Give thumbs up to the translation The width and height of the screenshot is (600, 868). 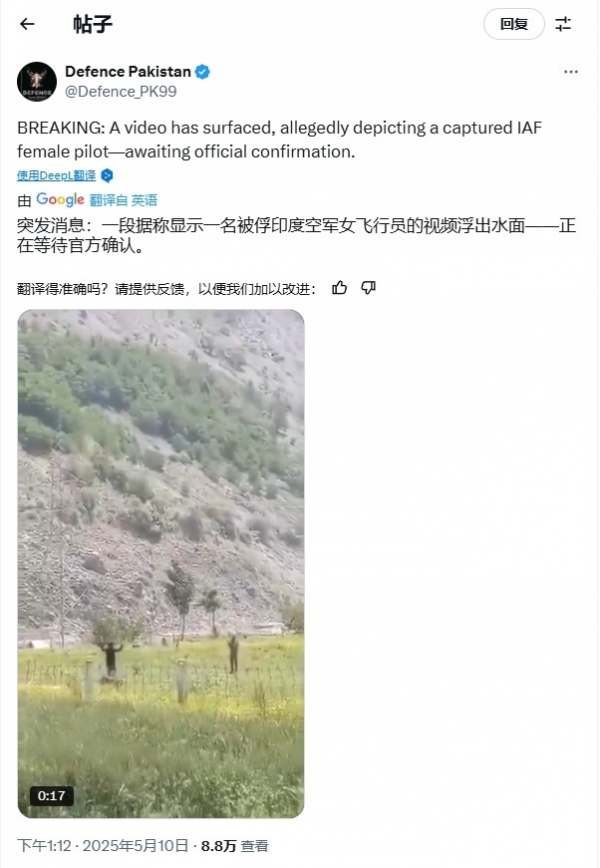[x=340, y=288]
